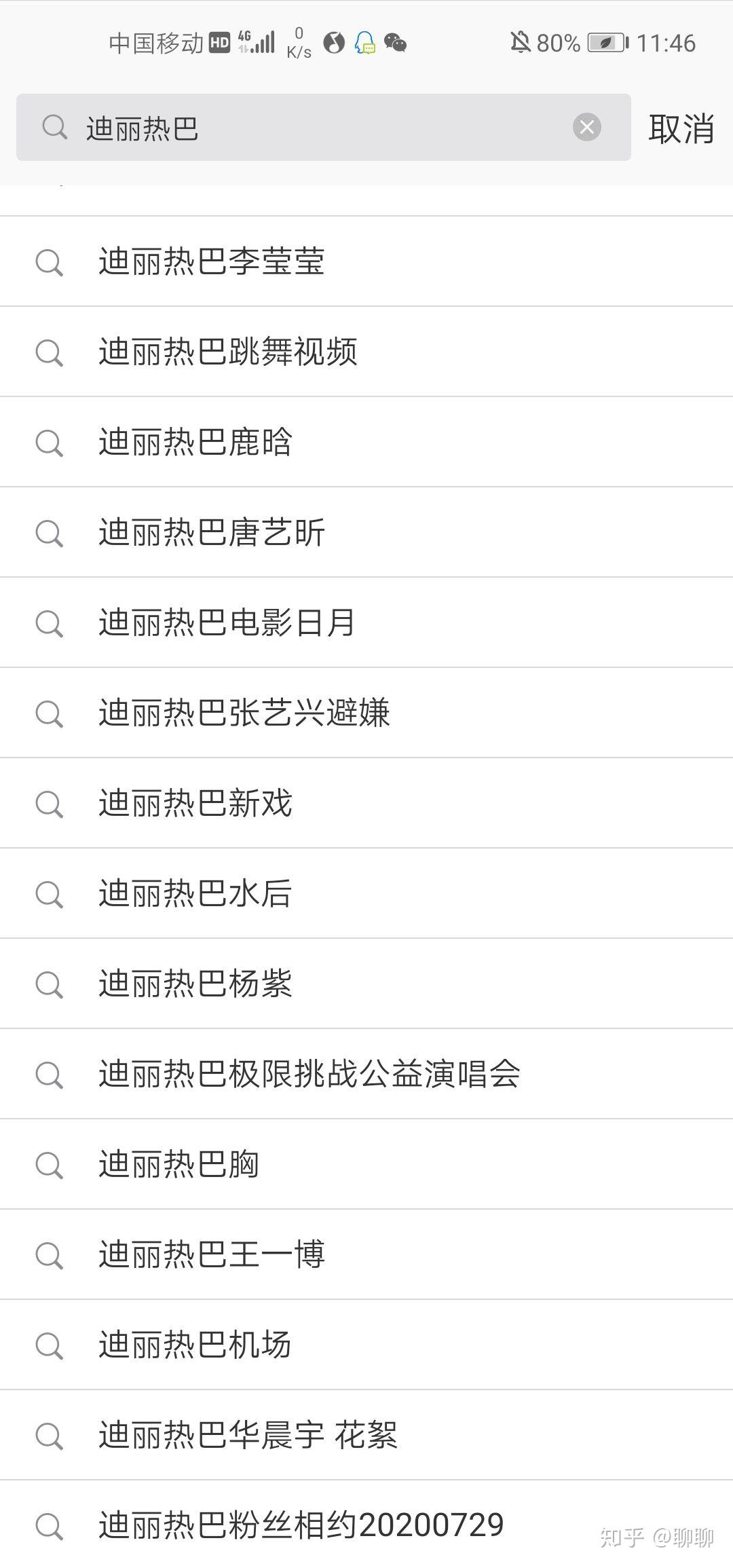Choose 迪丽热巴华晨宇 花絮 suggestion
The image size is (733, 1568).
366,1435
